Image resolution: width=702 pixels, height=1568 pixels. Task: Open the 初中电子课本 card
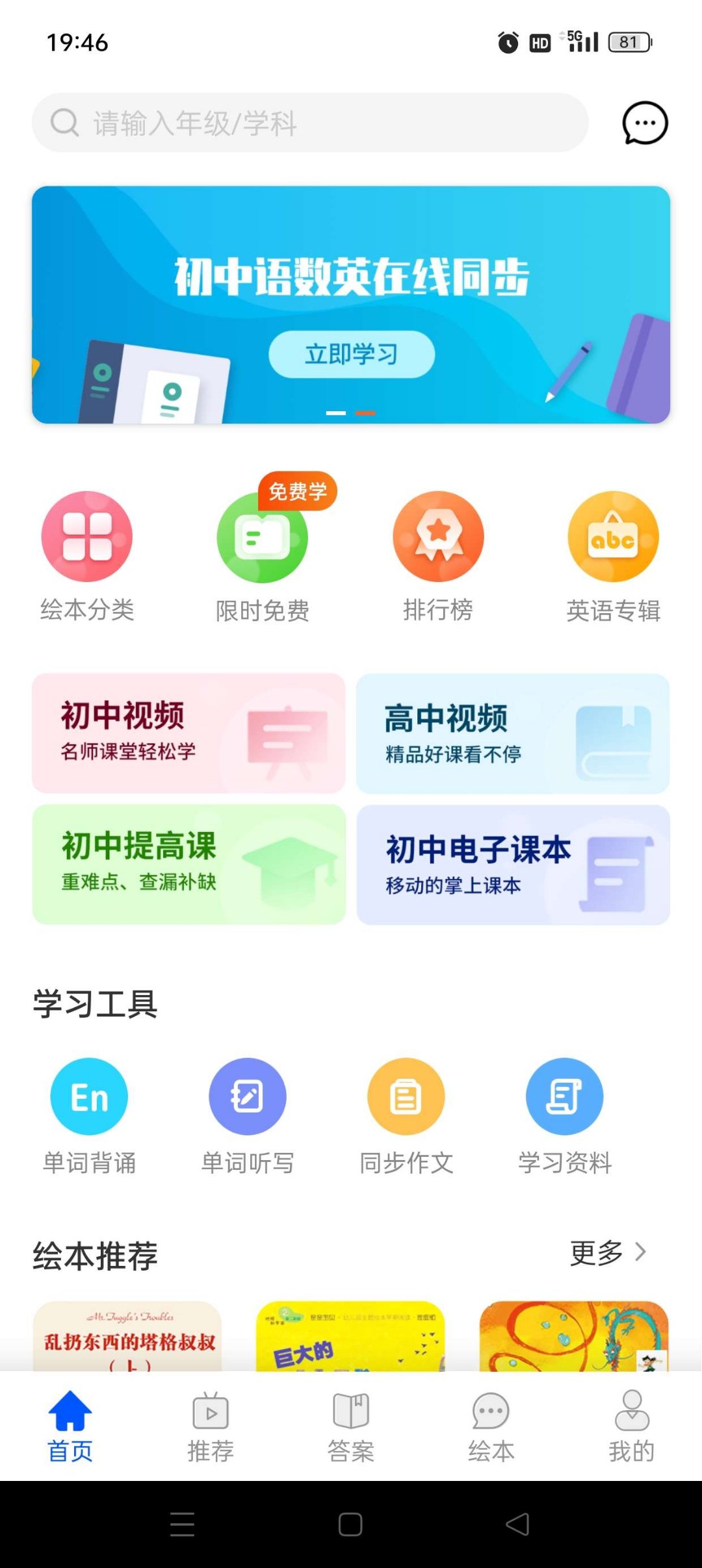click(x=513, y=864)
